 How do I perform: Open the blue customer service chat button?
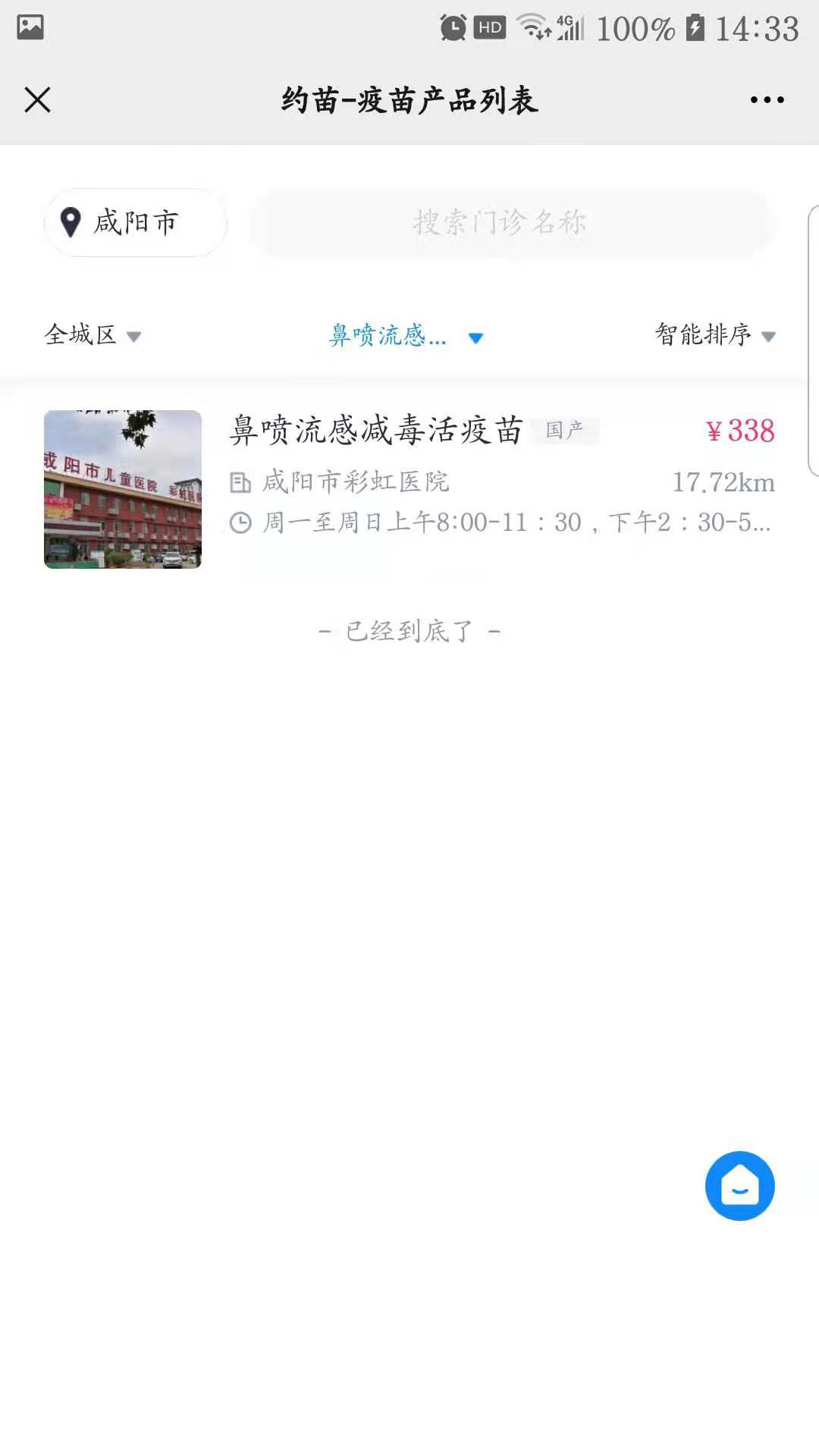pos(739,1185)
